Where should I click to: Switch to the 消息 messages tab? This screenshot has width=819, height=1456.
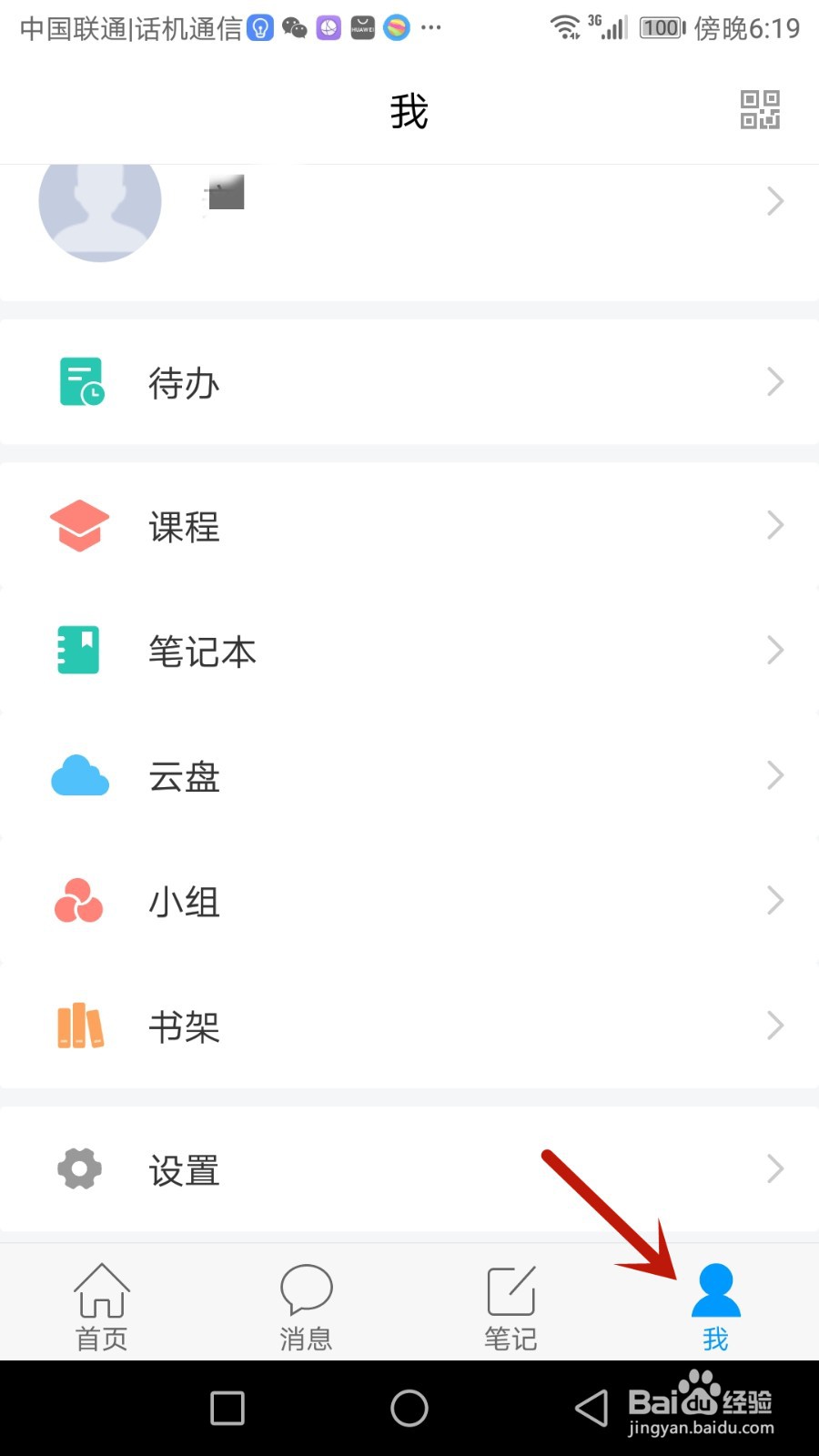(x=307, y=1307)
